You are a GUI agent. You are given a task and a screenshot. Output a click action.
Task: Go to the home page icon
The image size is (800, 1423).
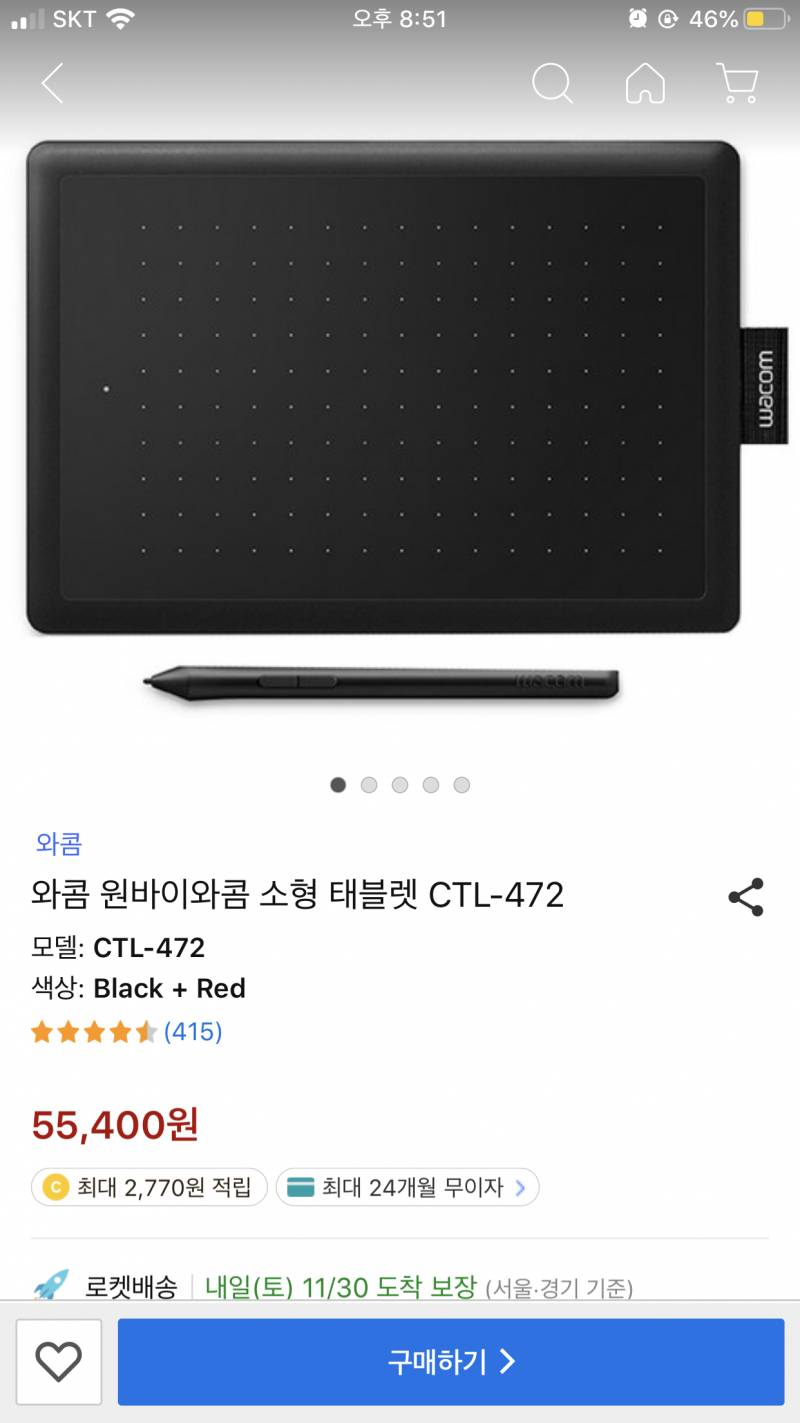click(x=645, y=83)
